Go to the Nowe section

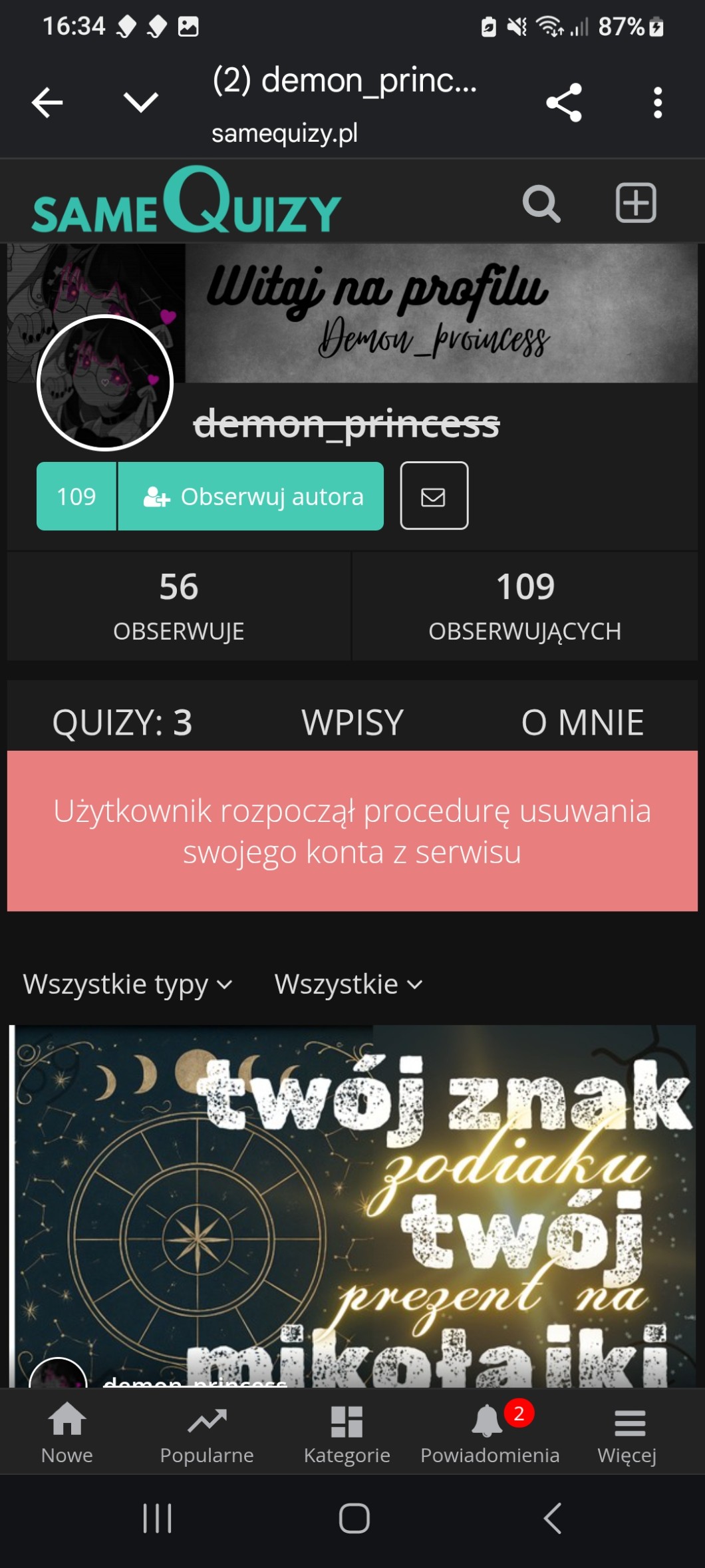pyautogui.click(x=67, y=1432)
